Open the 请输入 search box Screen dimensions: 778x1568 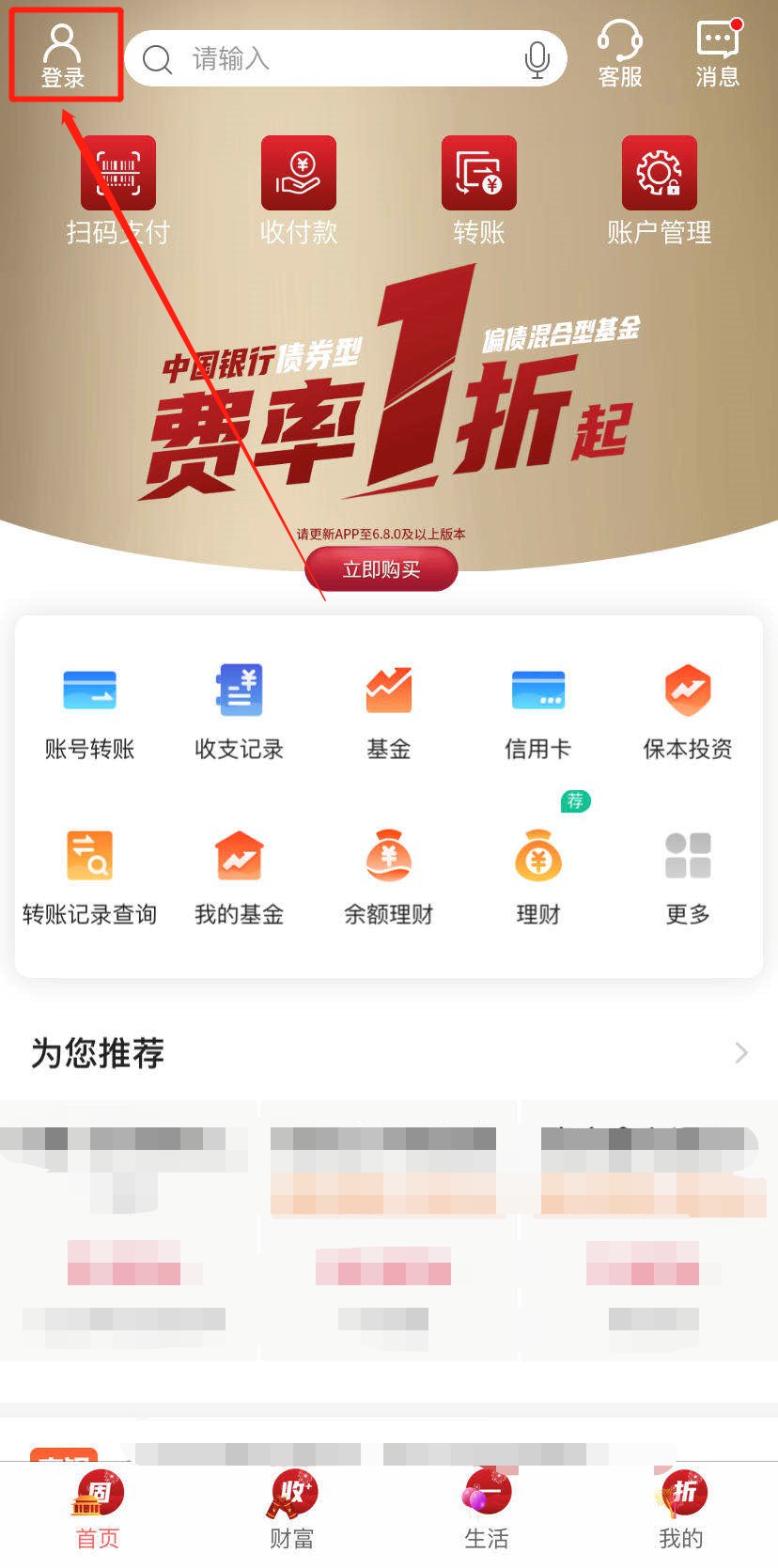329,59
